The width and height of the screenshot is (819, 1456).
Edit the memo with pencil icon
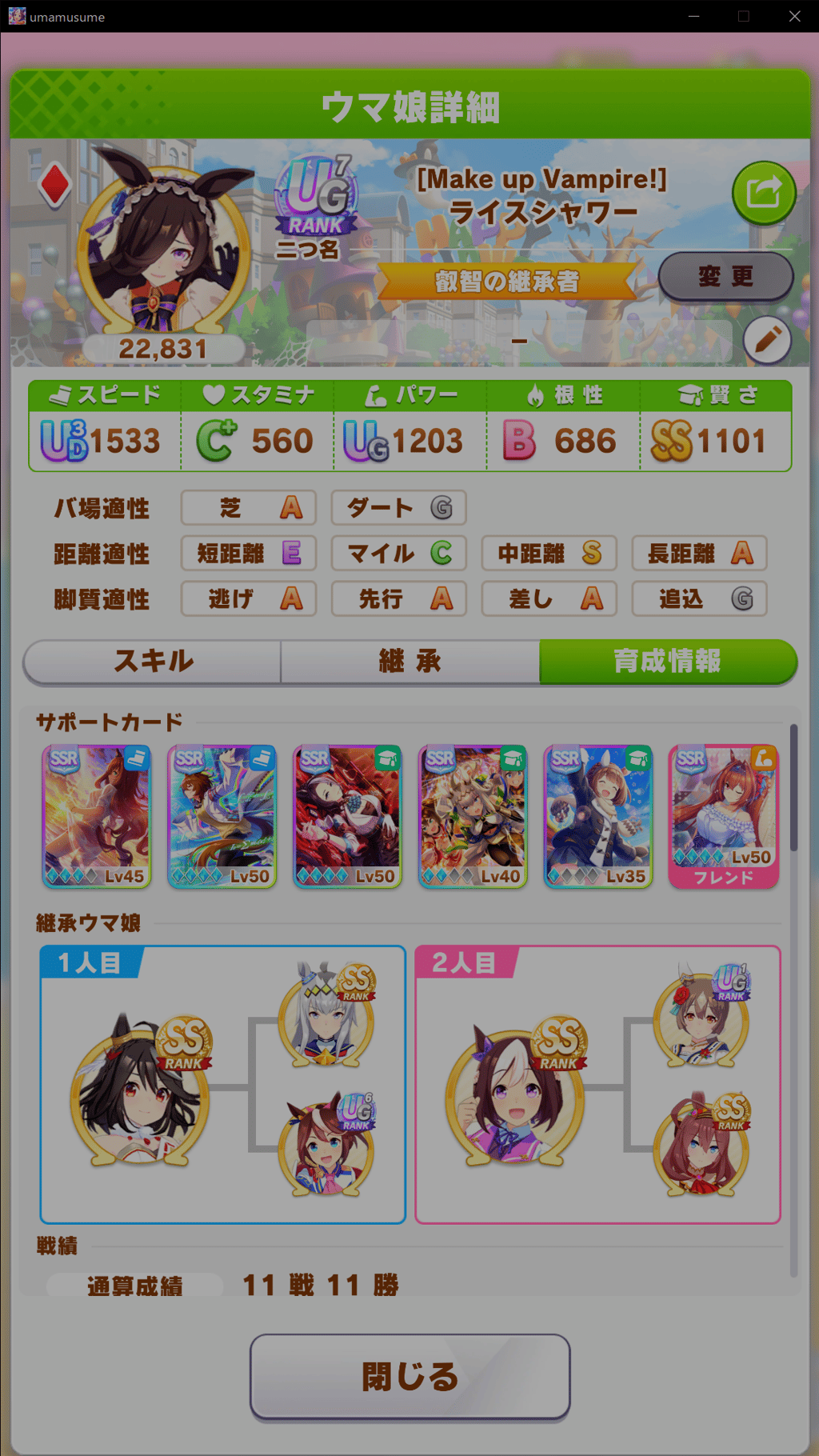tap(767, 341)
